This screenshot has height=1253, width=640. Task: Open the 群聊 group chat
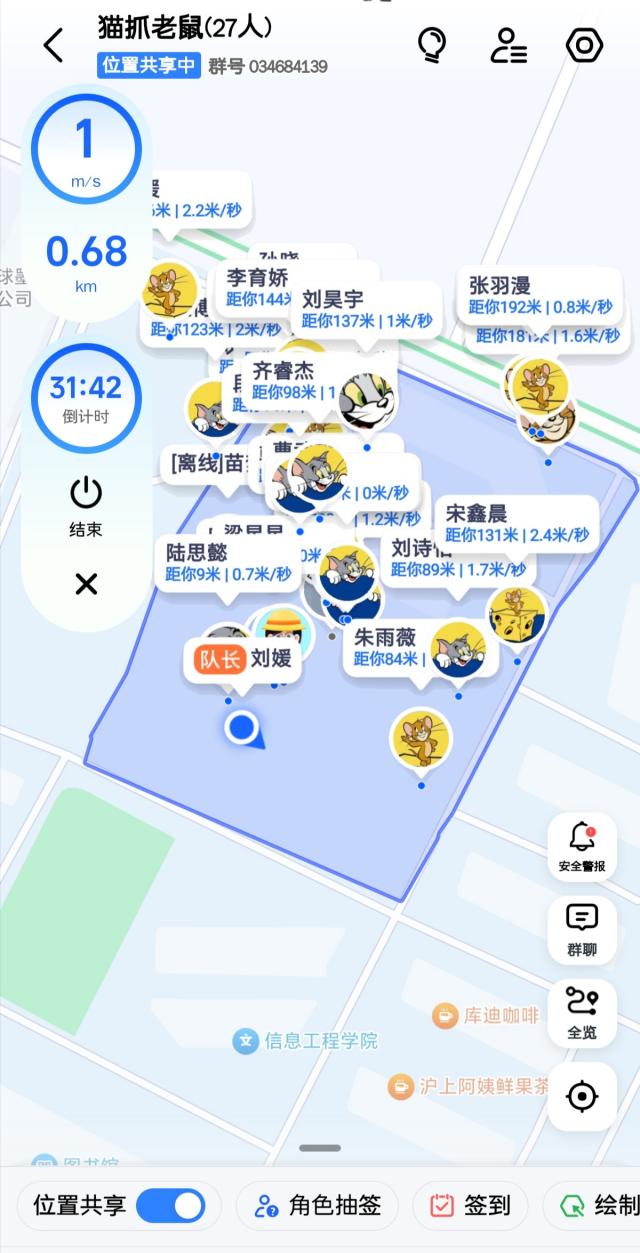(582, 929)
